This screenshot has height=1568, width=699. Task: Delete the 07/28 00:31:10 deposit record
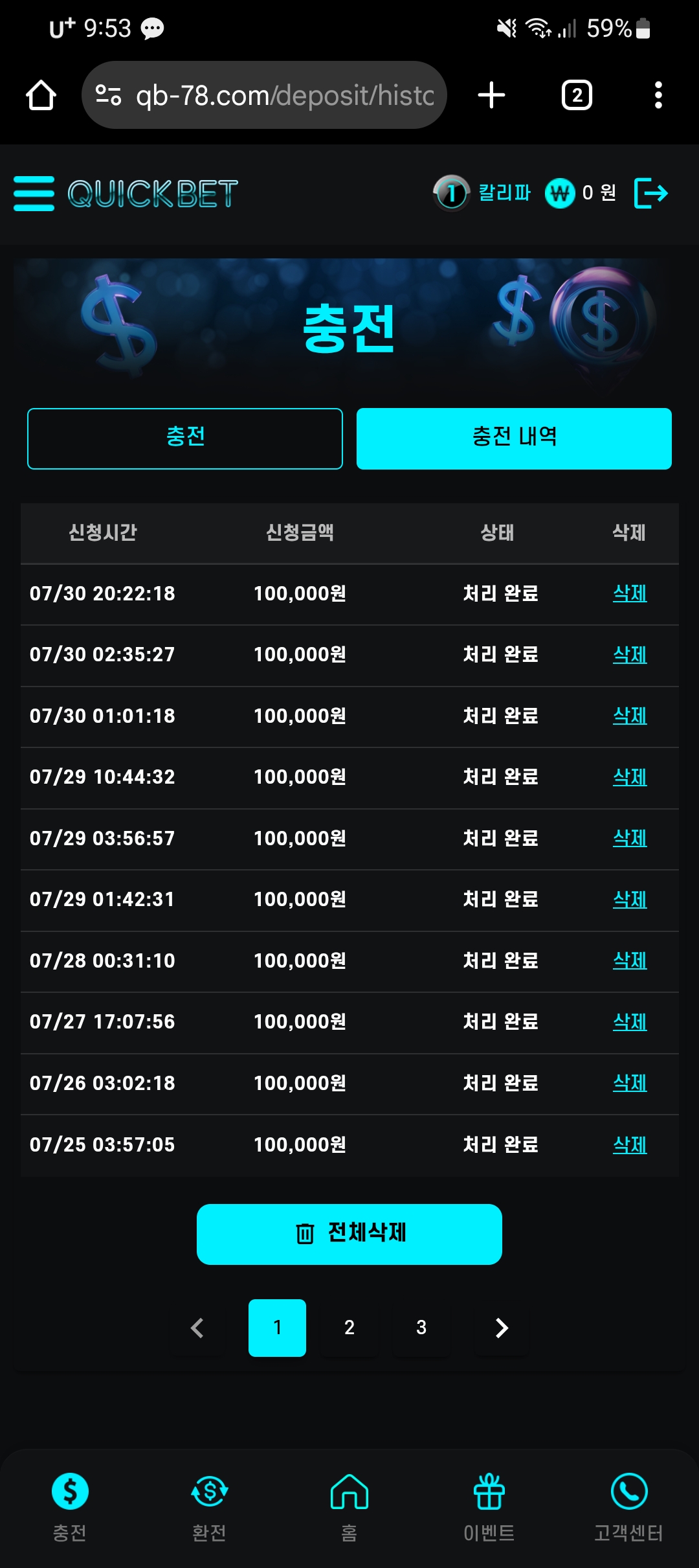pyautogui.click(x=630, y=960)
